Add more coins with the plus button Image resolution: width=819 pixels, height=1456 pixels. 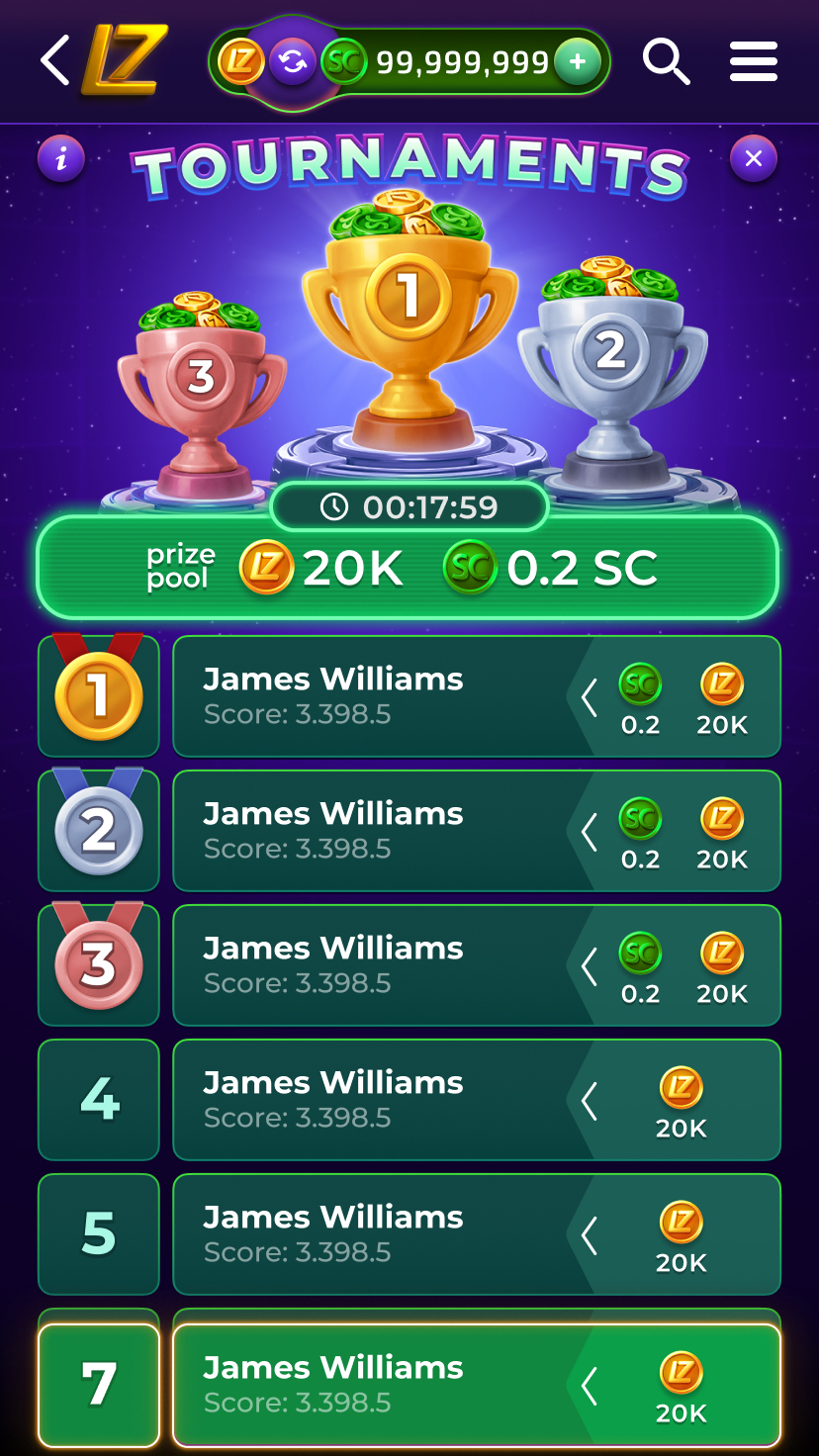pyautogui.click(x=578, y=62)
